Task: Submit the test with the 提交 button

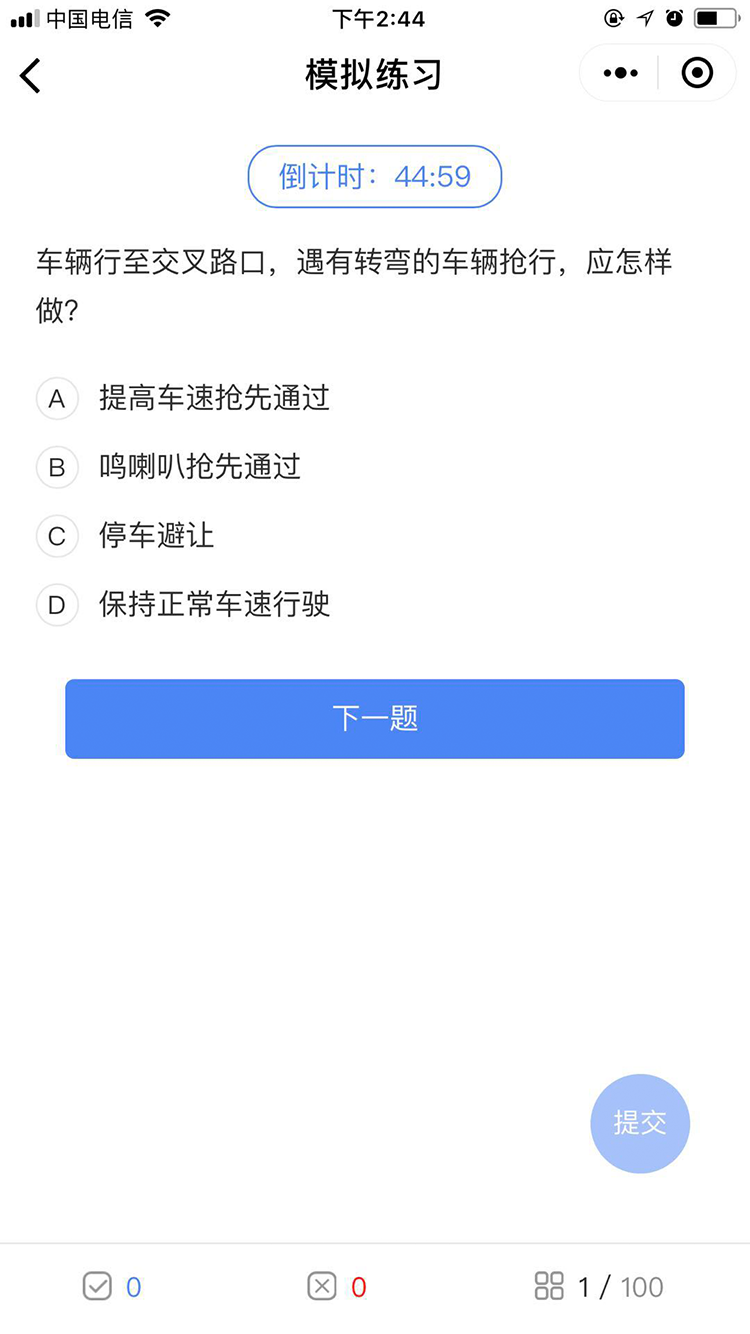Action: 640,1123
